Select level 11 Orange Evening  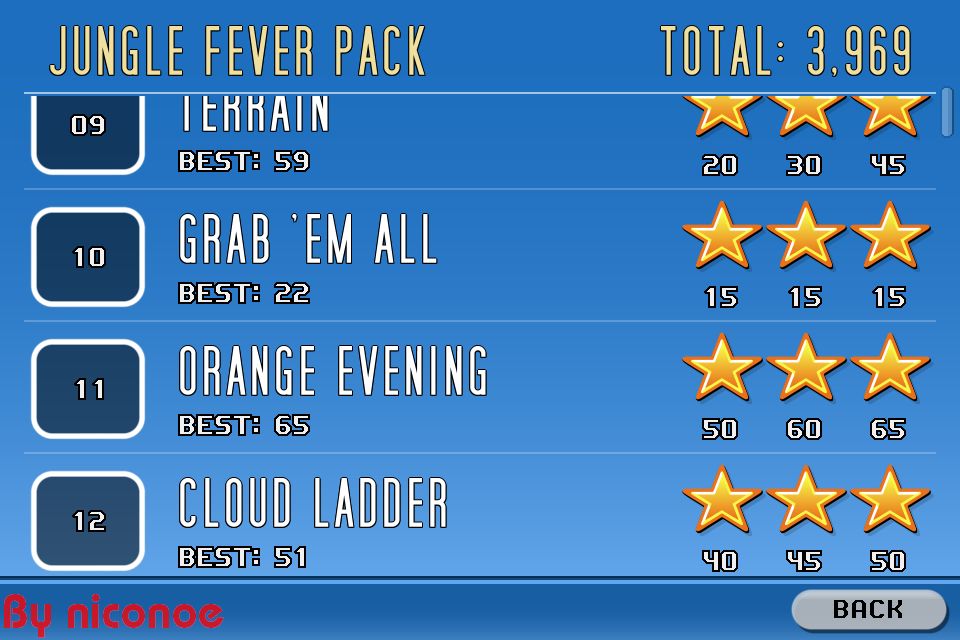89,389
